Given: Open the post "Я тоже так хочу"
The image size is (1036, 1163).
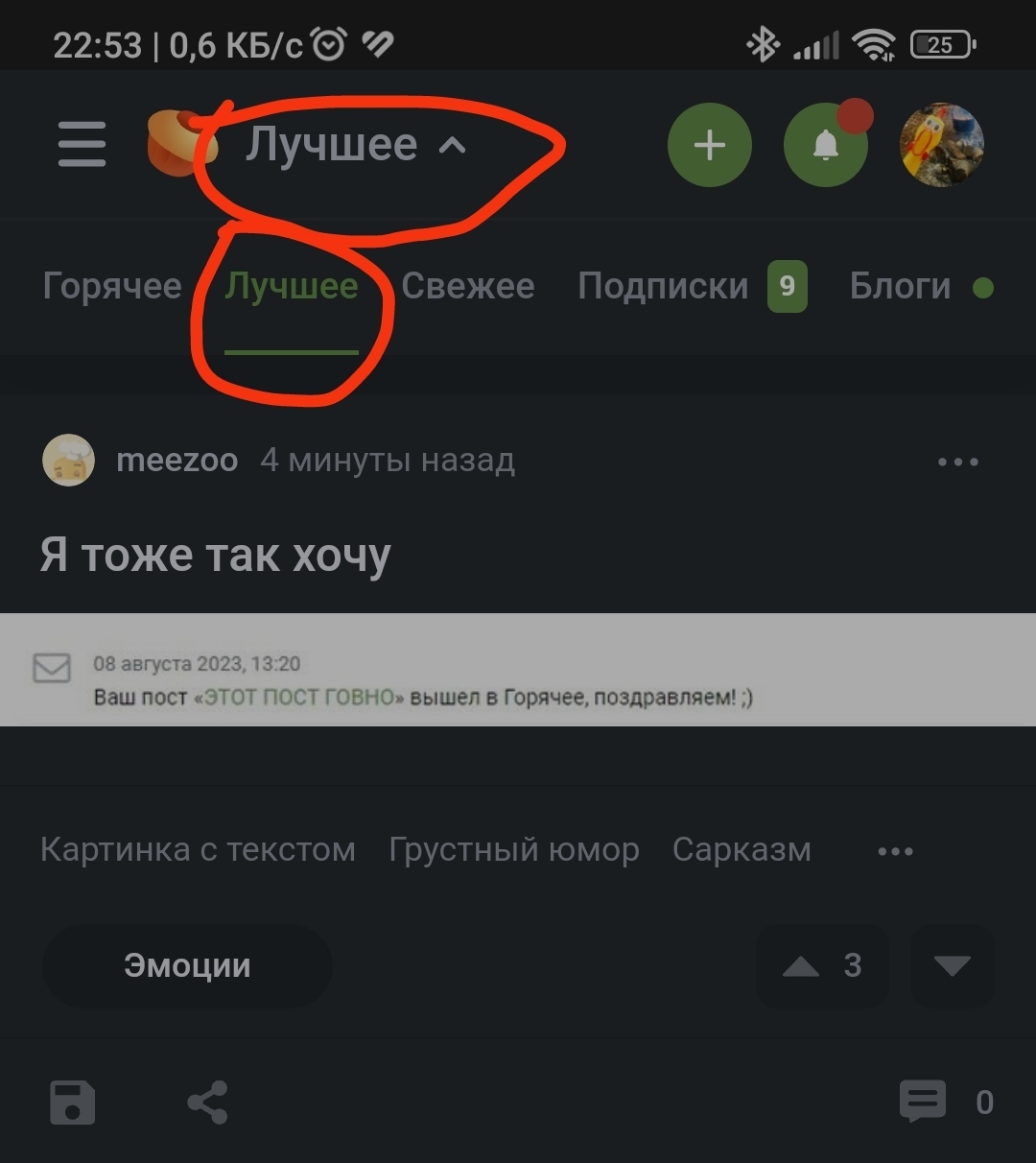Looking at the screenshot, I should point(216,556).
